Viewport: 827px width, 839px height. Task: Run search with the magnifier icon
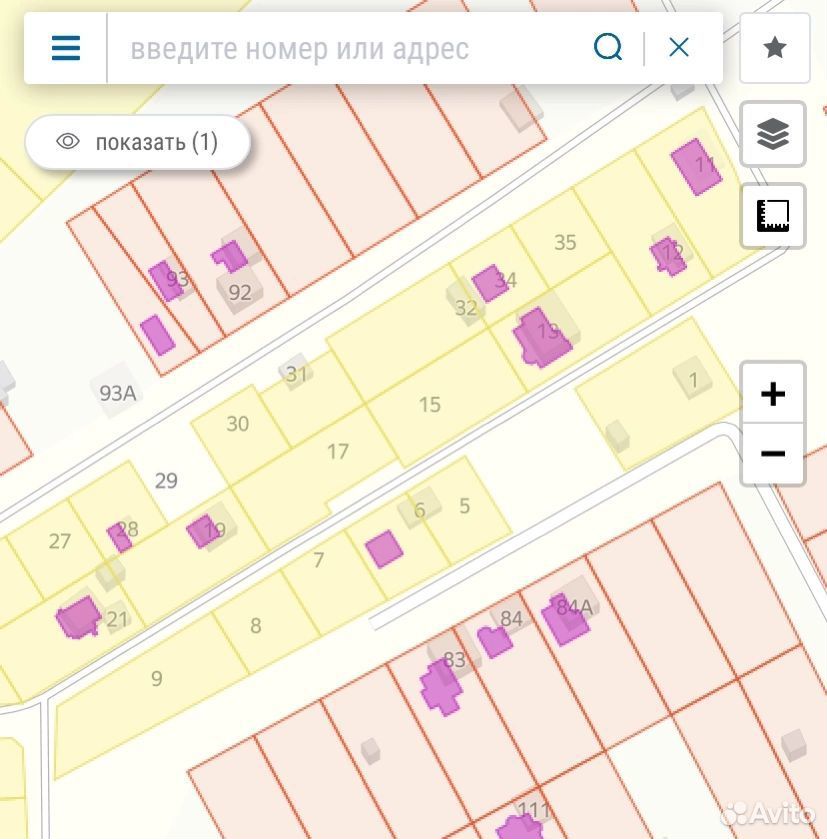coord(608,48)
